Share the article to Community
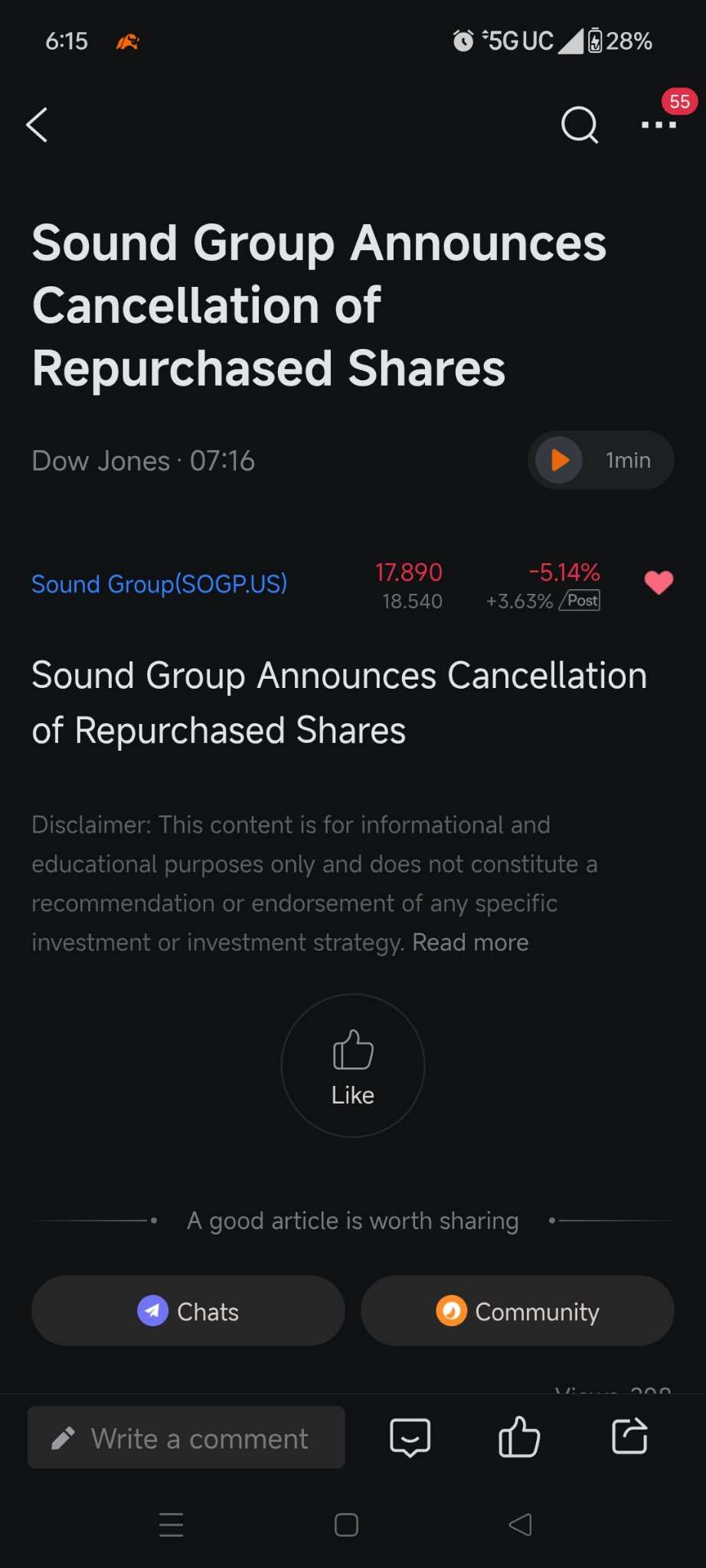 518,1311
